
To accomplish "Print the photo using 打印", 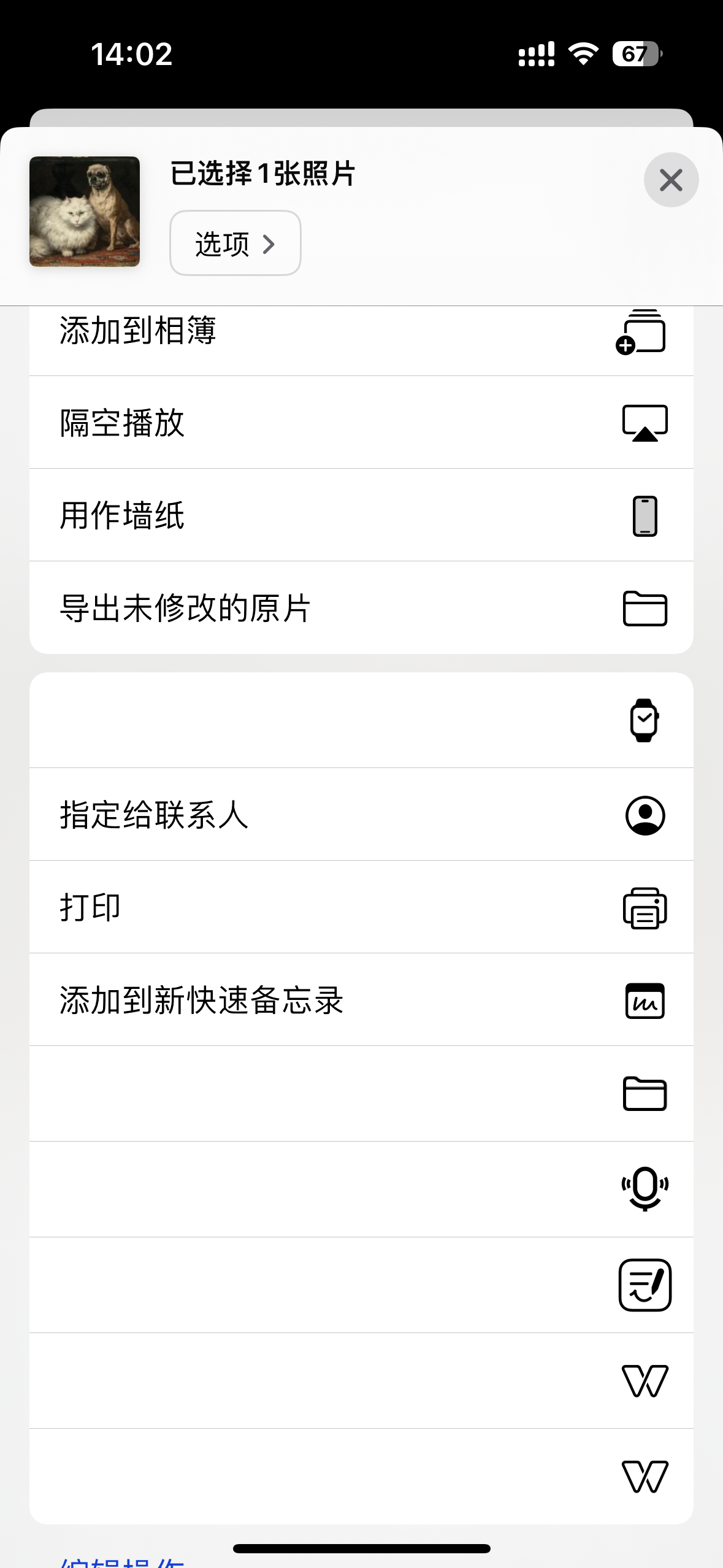I will (x=361, y=908).
